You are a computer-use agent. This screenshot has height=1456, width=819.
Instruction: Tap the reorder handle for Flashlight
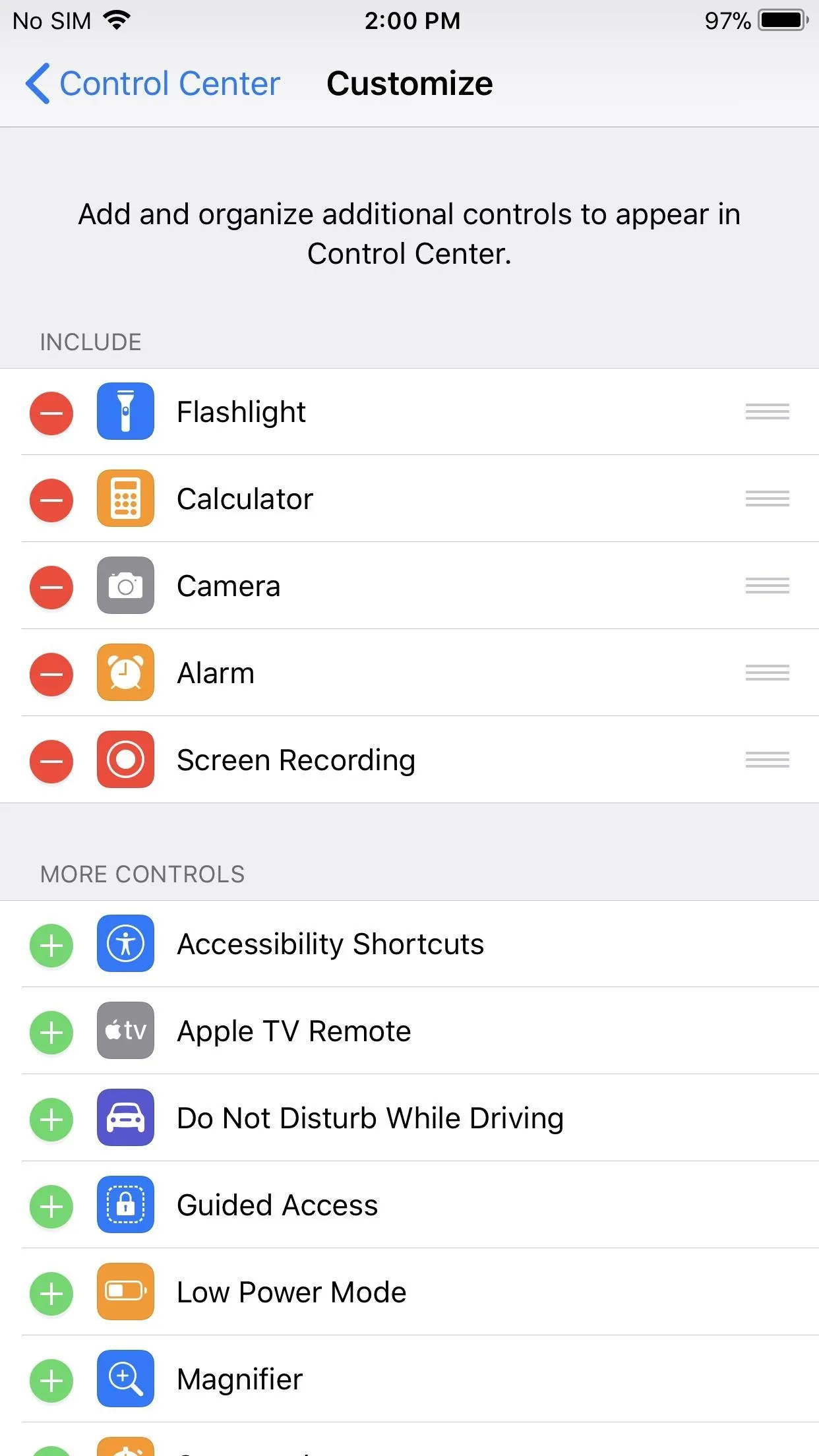pos(768,411)
